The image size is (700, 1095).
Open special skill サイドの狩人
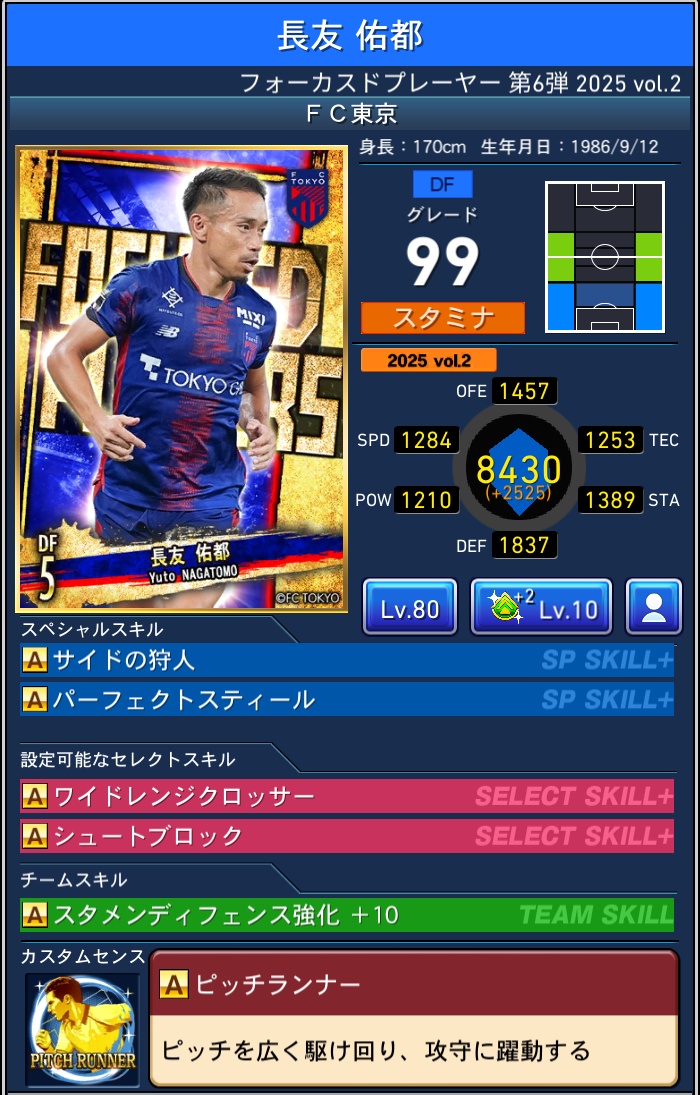346,660
